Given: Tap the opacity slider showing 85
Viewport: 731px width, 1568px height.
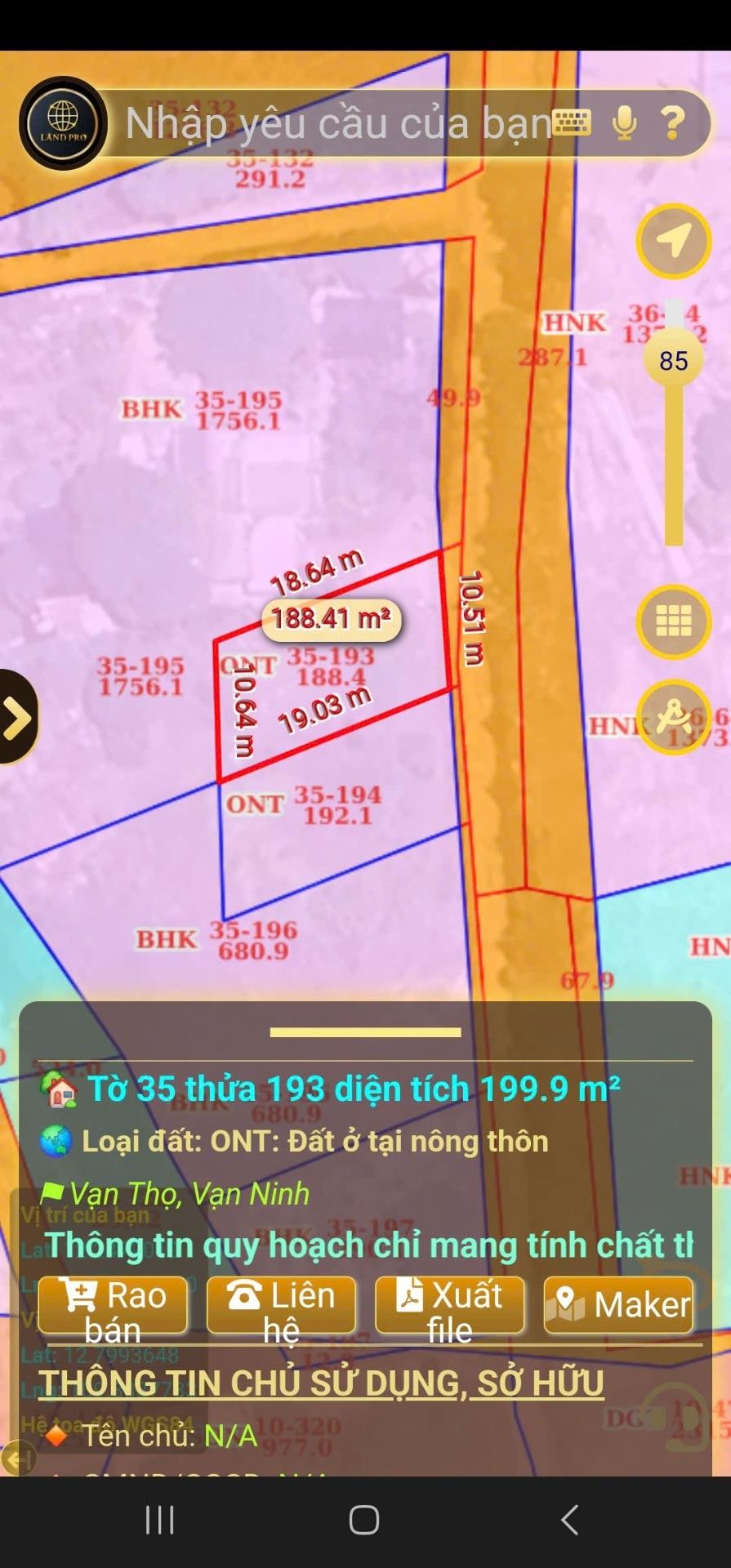Looking at the screenshot, I should pyautogui.click(x=674, y=360).
